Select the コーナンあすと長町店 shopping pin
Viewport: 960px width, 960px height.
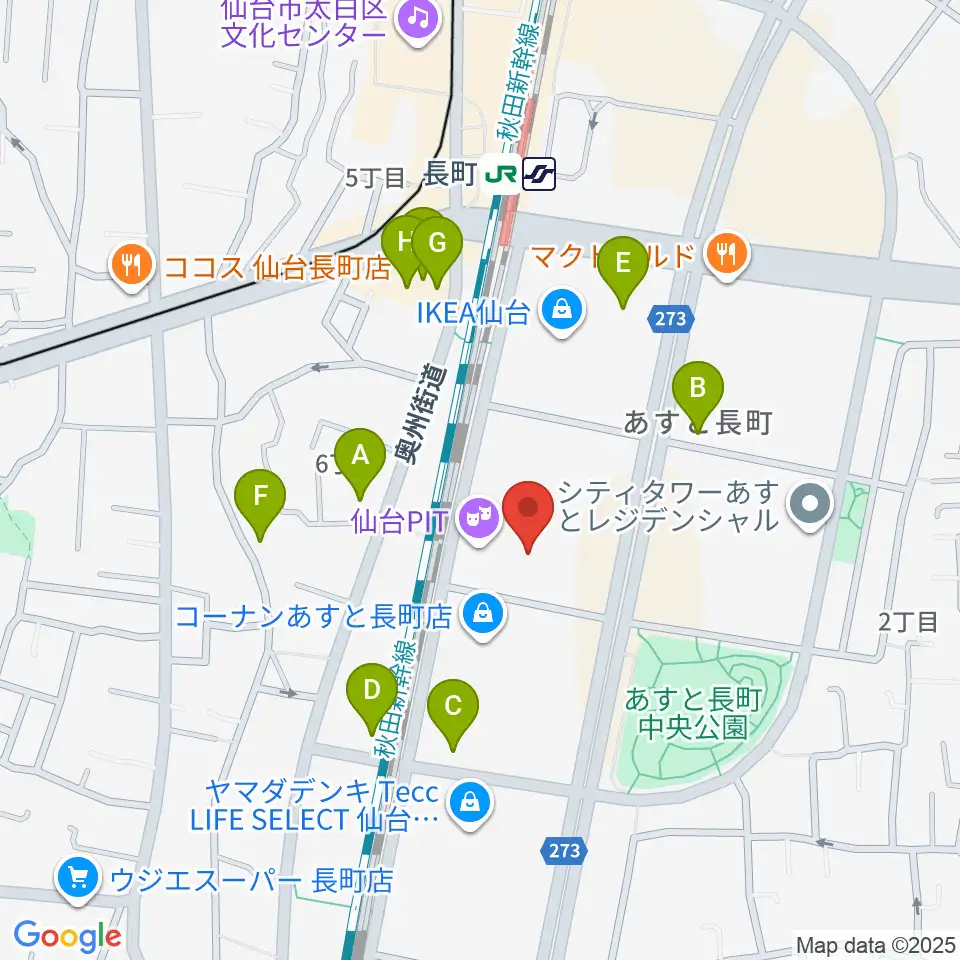click(484, 614)
